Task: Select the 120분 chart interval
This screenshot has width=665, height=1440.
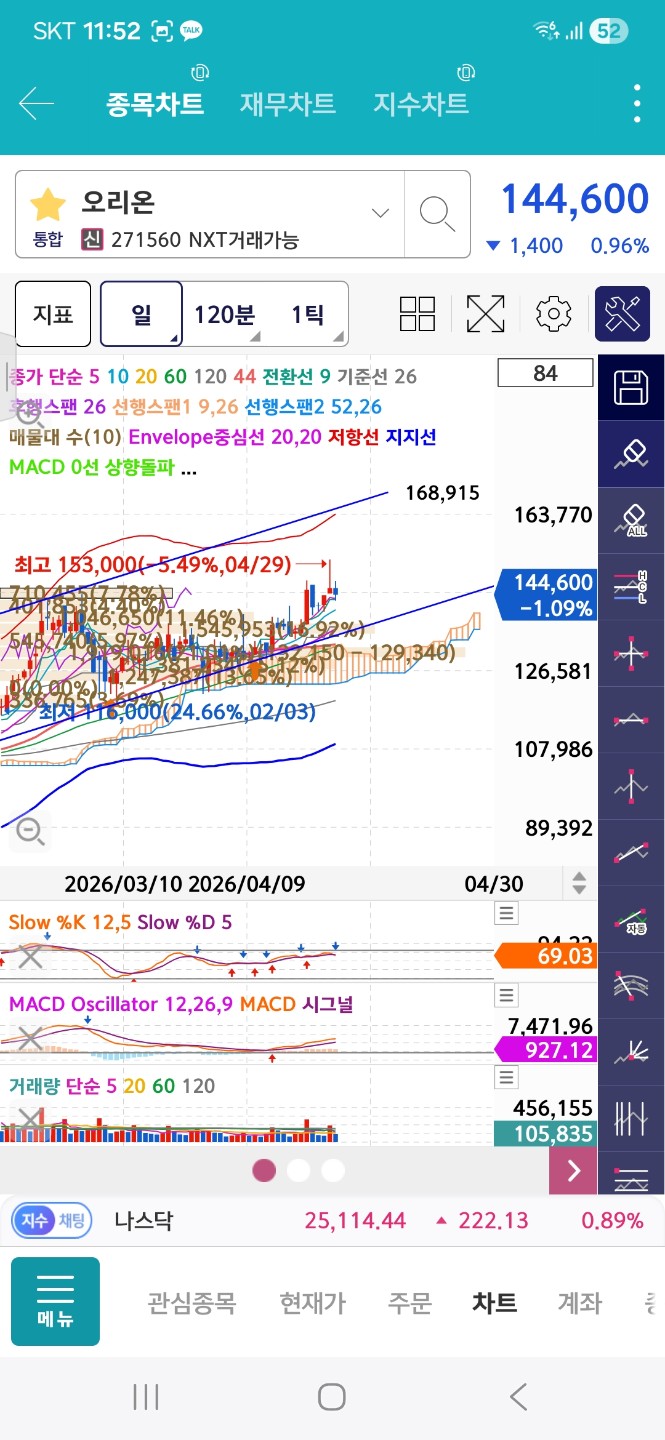Action: 225,314
